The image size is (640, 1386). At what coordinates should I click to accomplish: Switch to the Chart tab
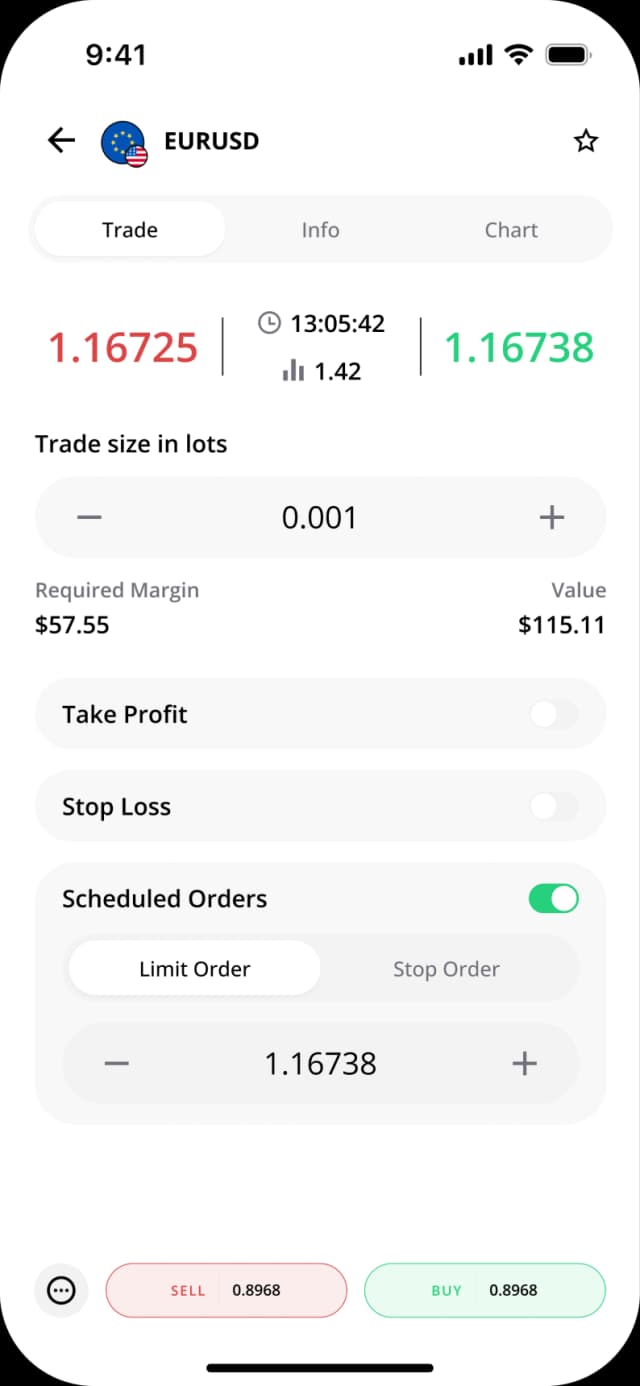tap(511, 230)
